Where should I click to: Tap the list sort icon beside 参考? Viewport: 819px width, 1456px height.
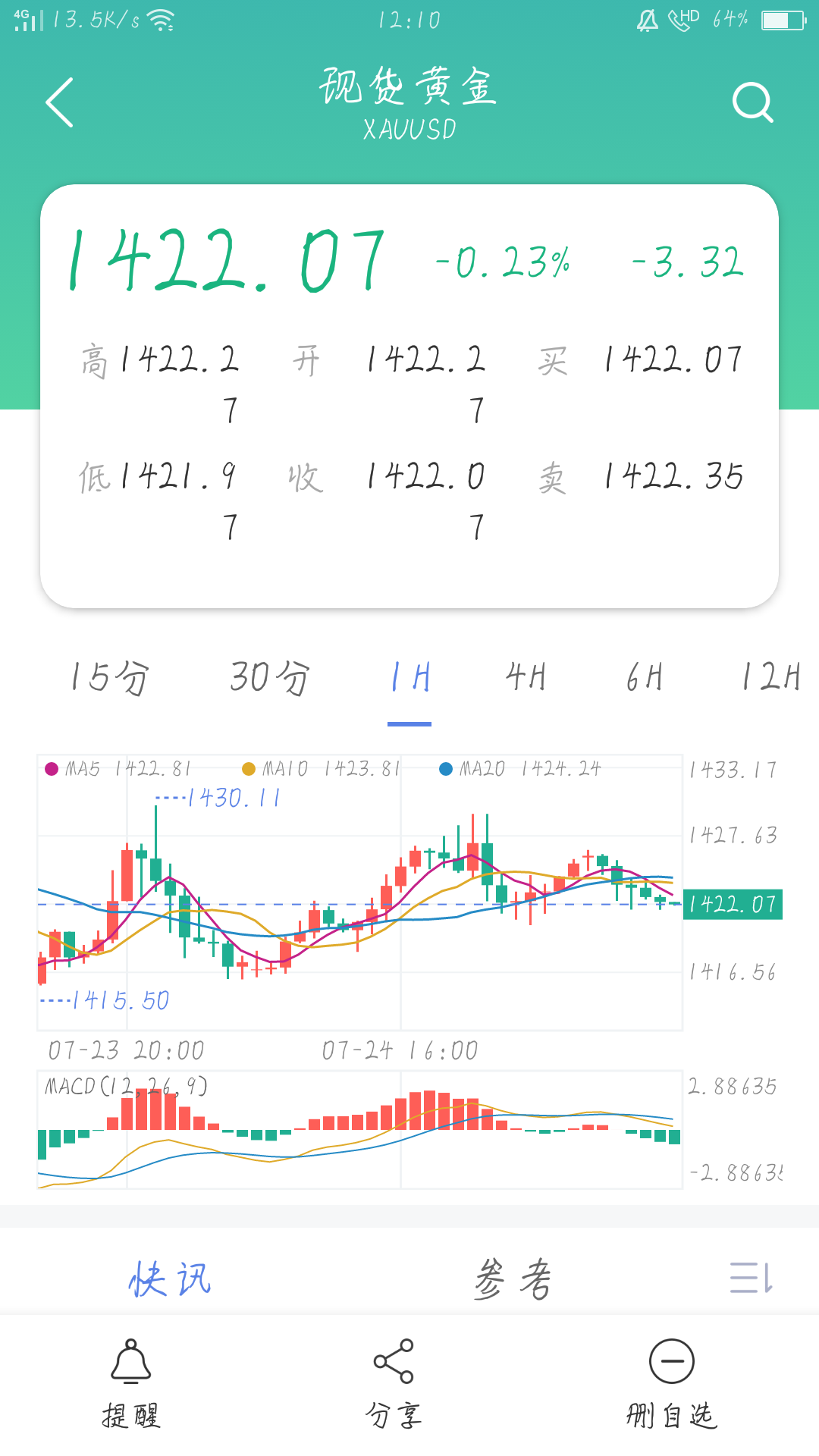752,1278
